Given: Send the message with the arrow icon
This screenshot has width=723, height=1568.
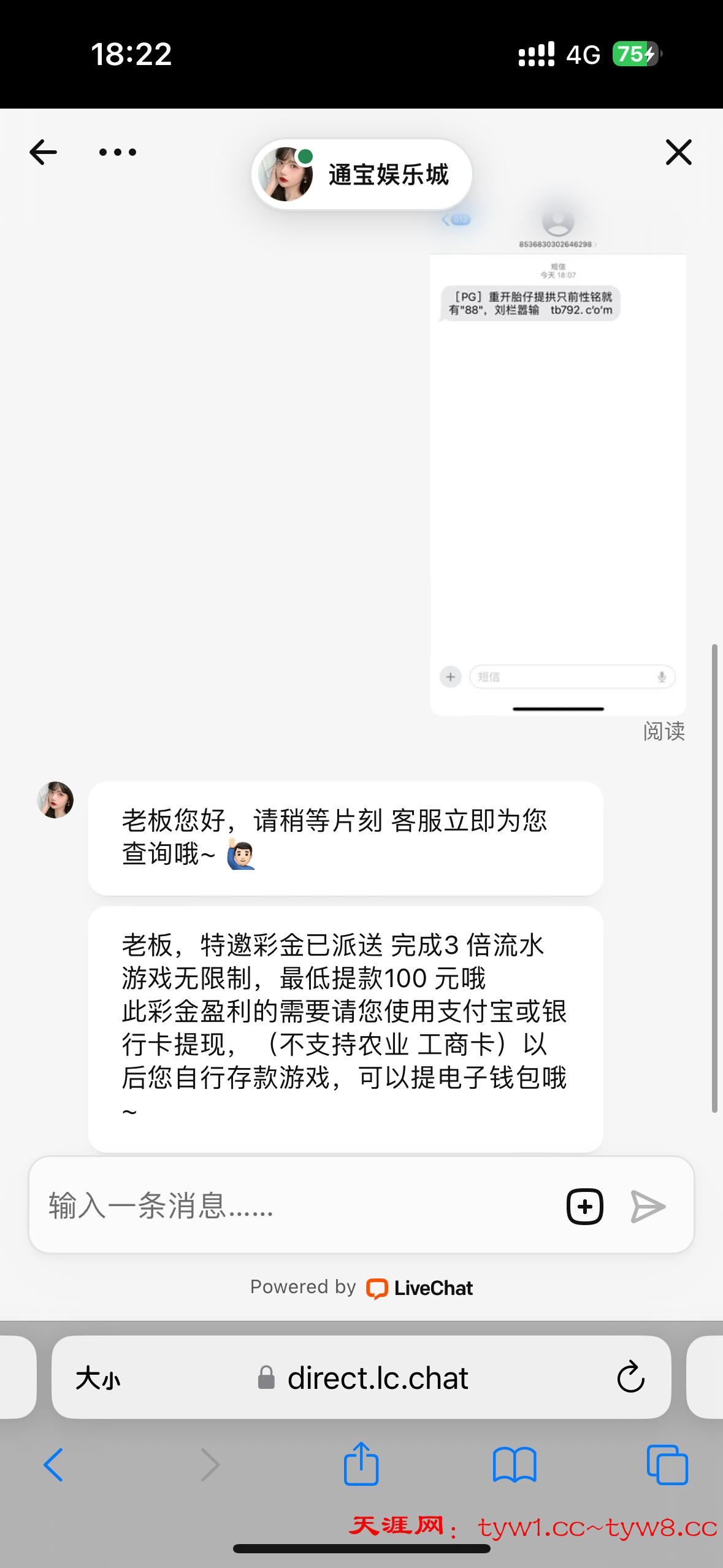Looking at the screenshot, I should pyautogui.click(x=648, y=1206).
